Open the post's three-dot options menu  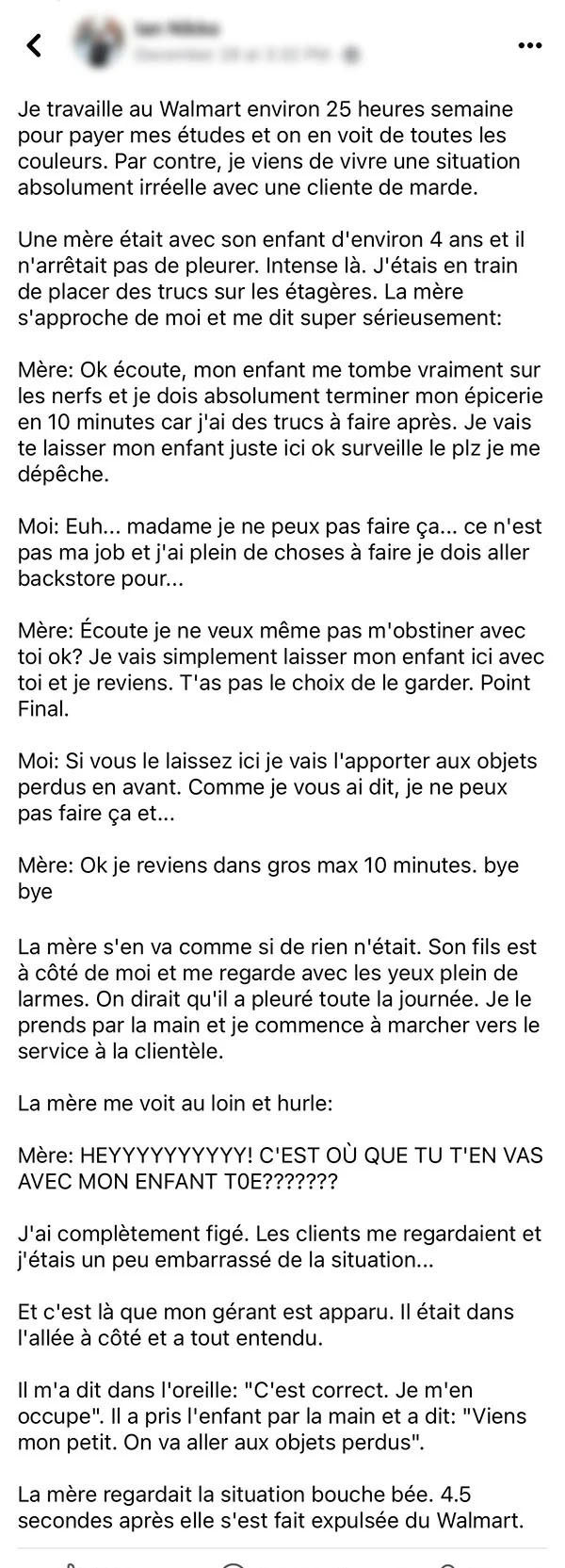point(531,44)
